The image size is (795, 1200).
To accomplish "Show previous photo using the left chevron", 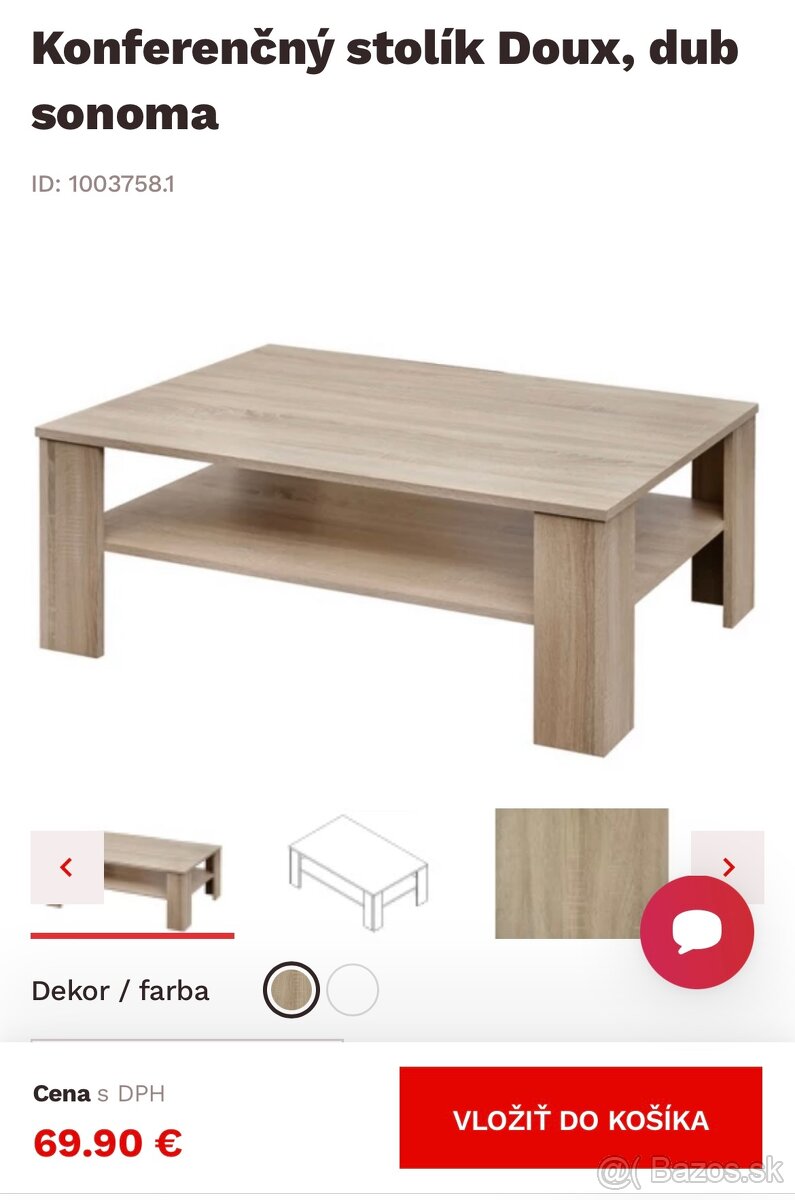I will click(66, 865).
